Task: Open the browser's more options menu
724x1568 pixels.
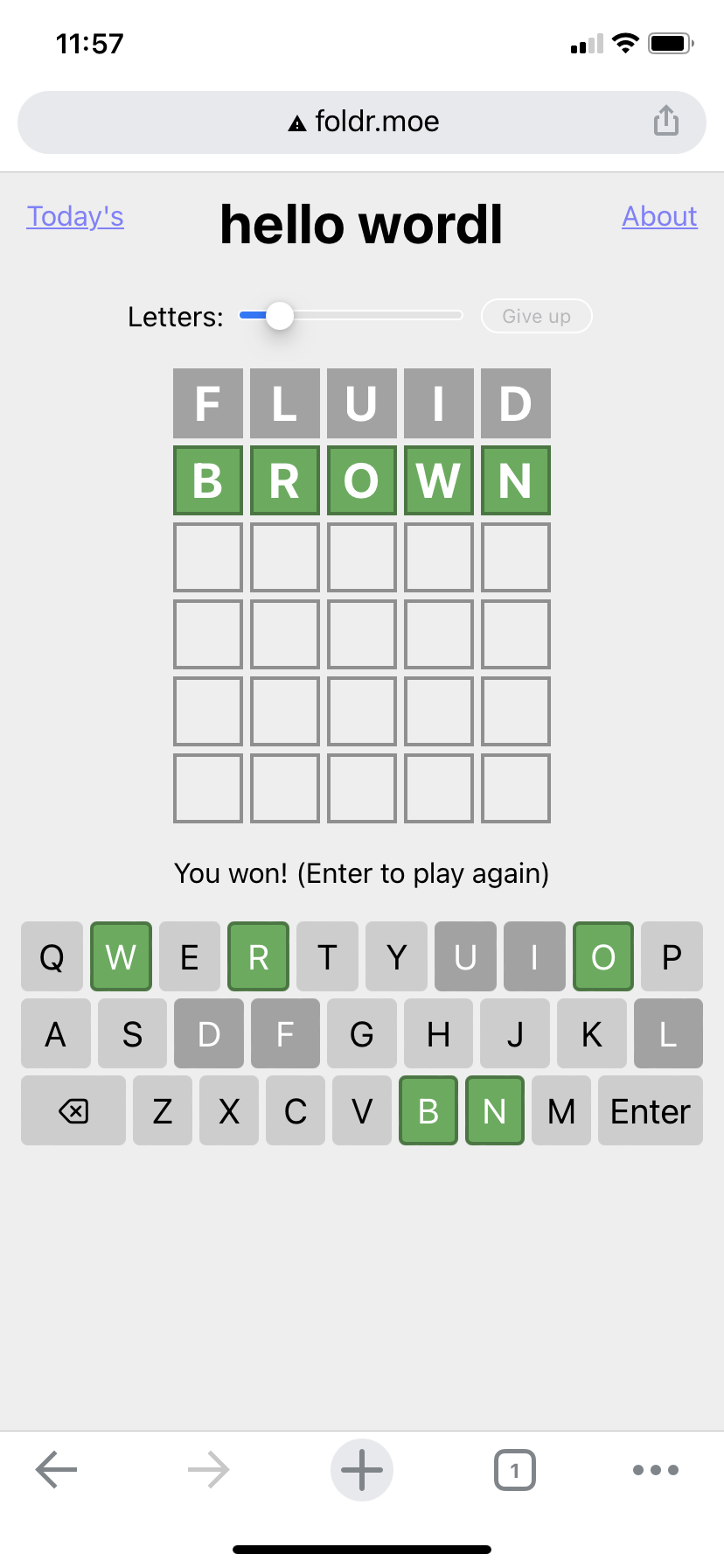Action: click(656, 1470)
